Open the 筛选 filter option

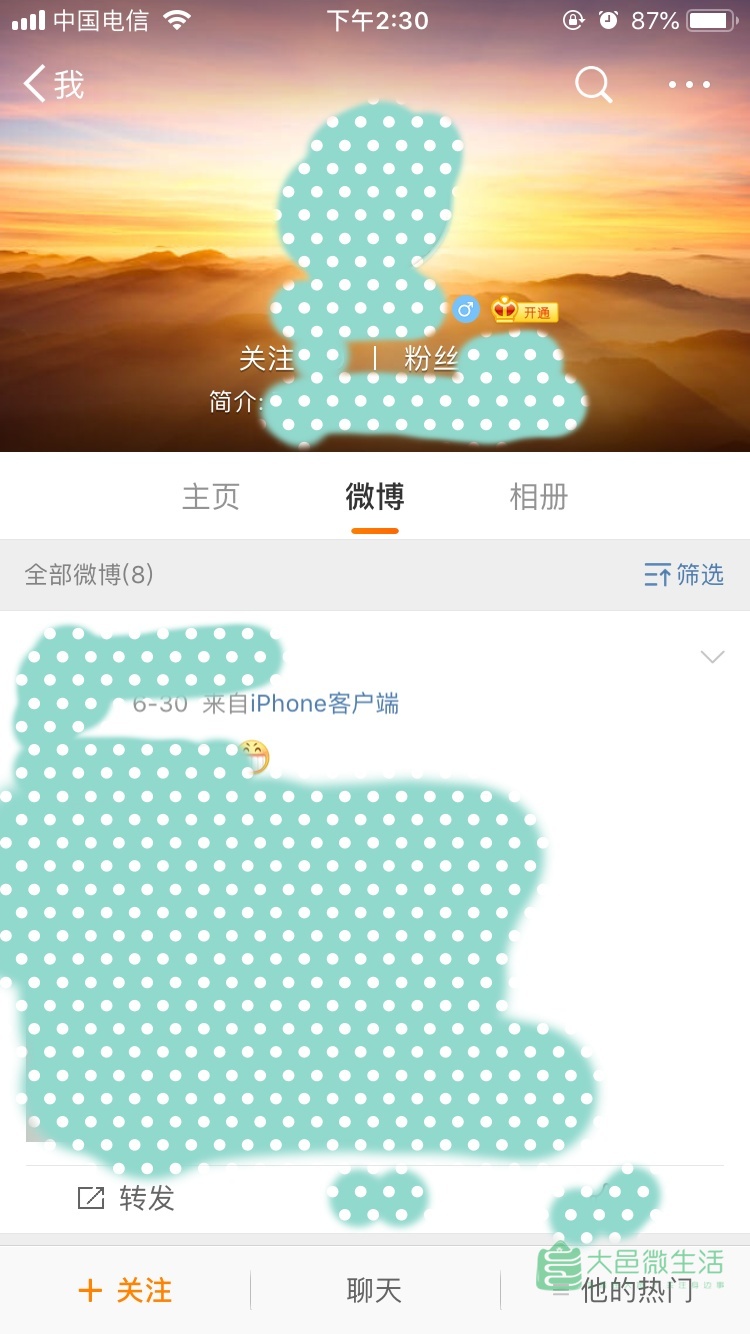point(684,575)
